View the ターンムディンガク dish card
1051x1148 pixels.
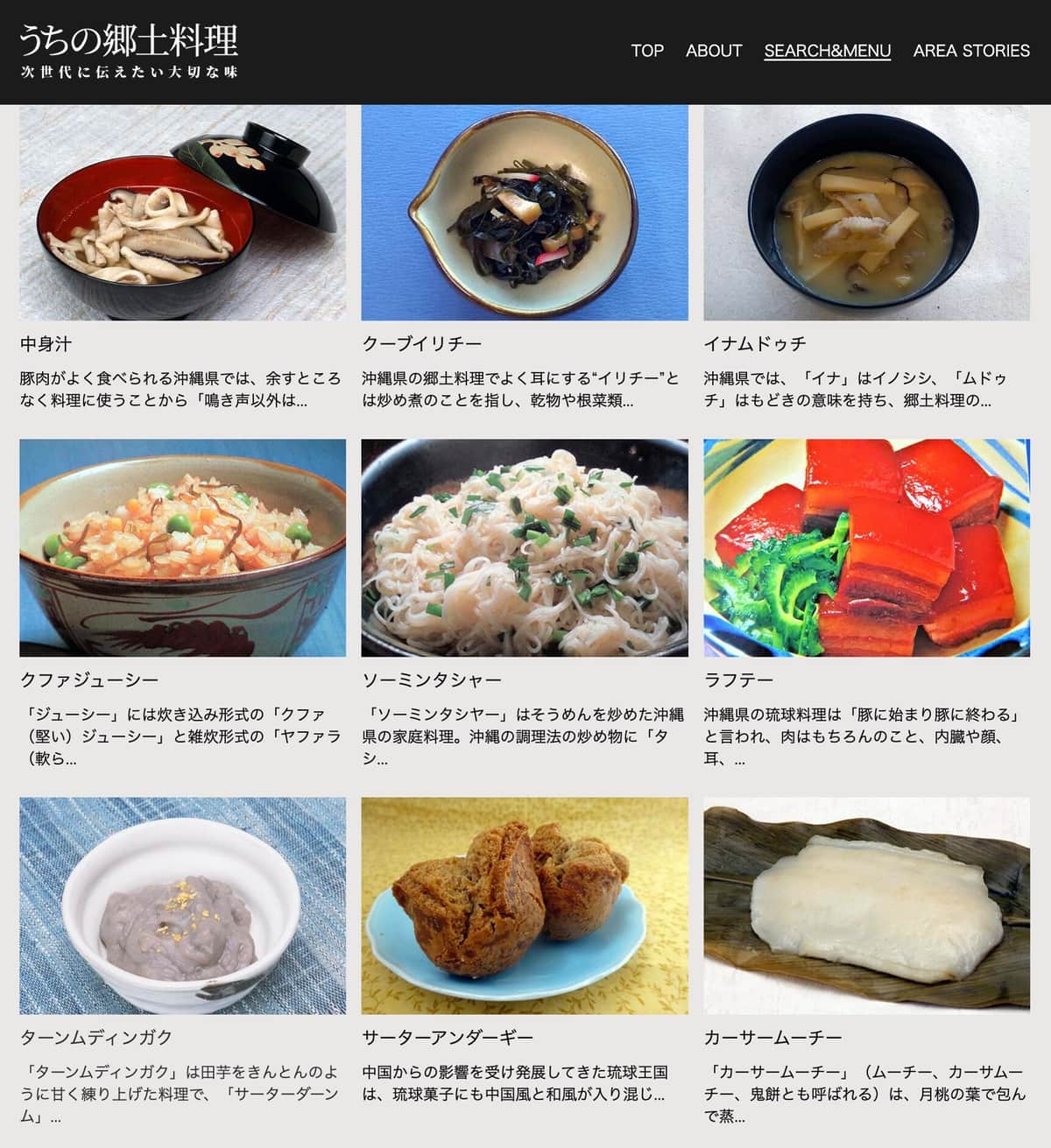tap(182, 905)
